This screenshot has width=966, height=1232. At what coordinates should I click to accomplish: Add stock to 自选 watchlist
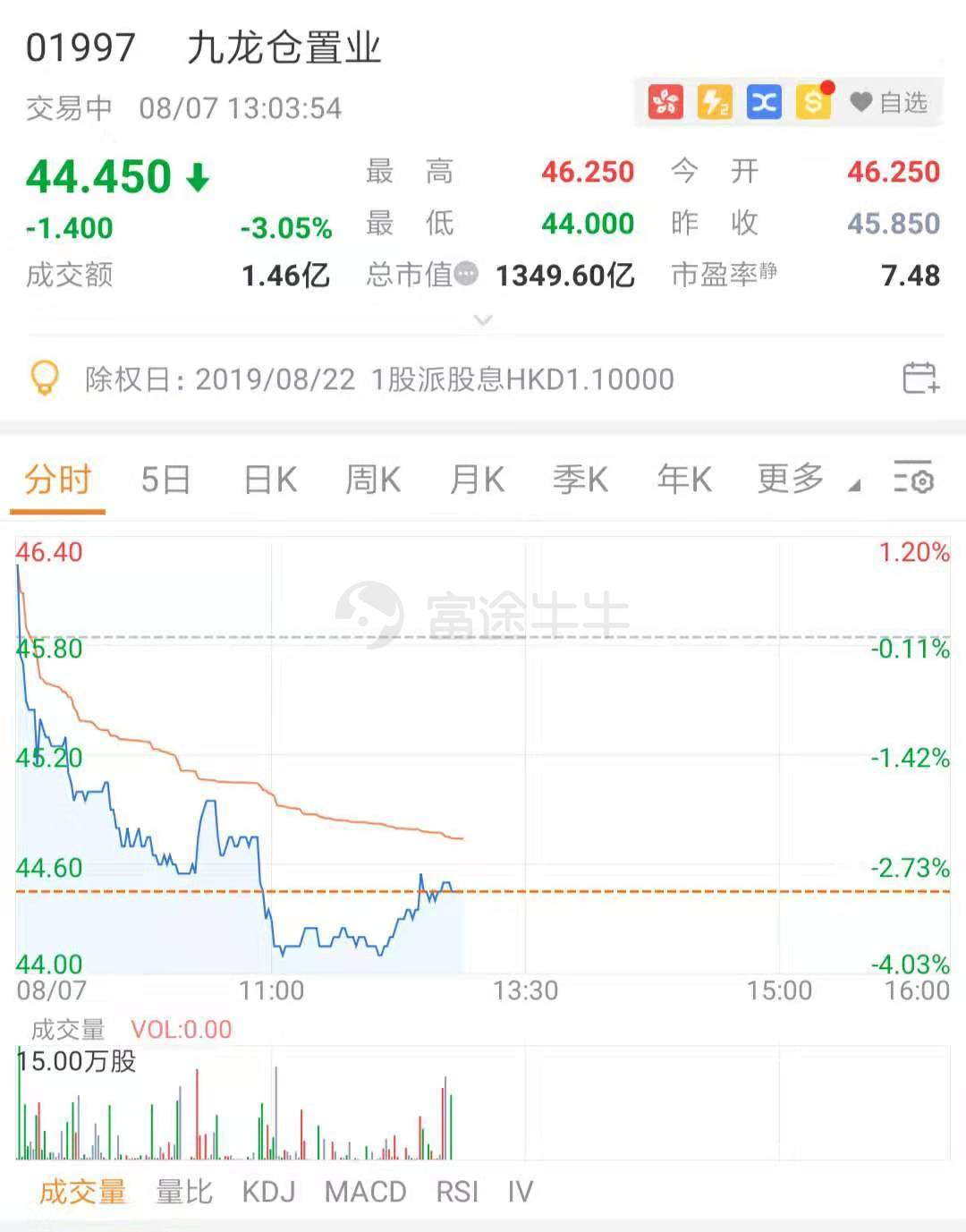tap(888, 103)
